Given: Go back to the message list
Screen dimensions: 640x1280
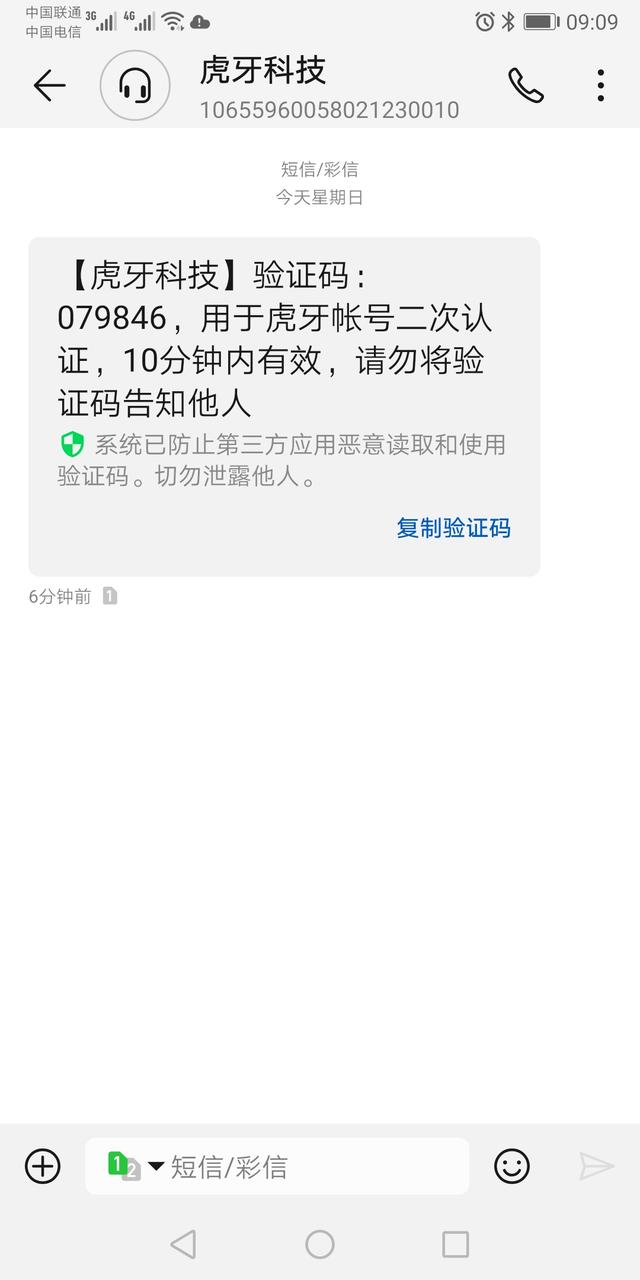Looking at the screenshot, I should coord(49,86).
